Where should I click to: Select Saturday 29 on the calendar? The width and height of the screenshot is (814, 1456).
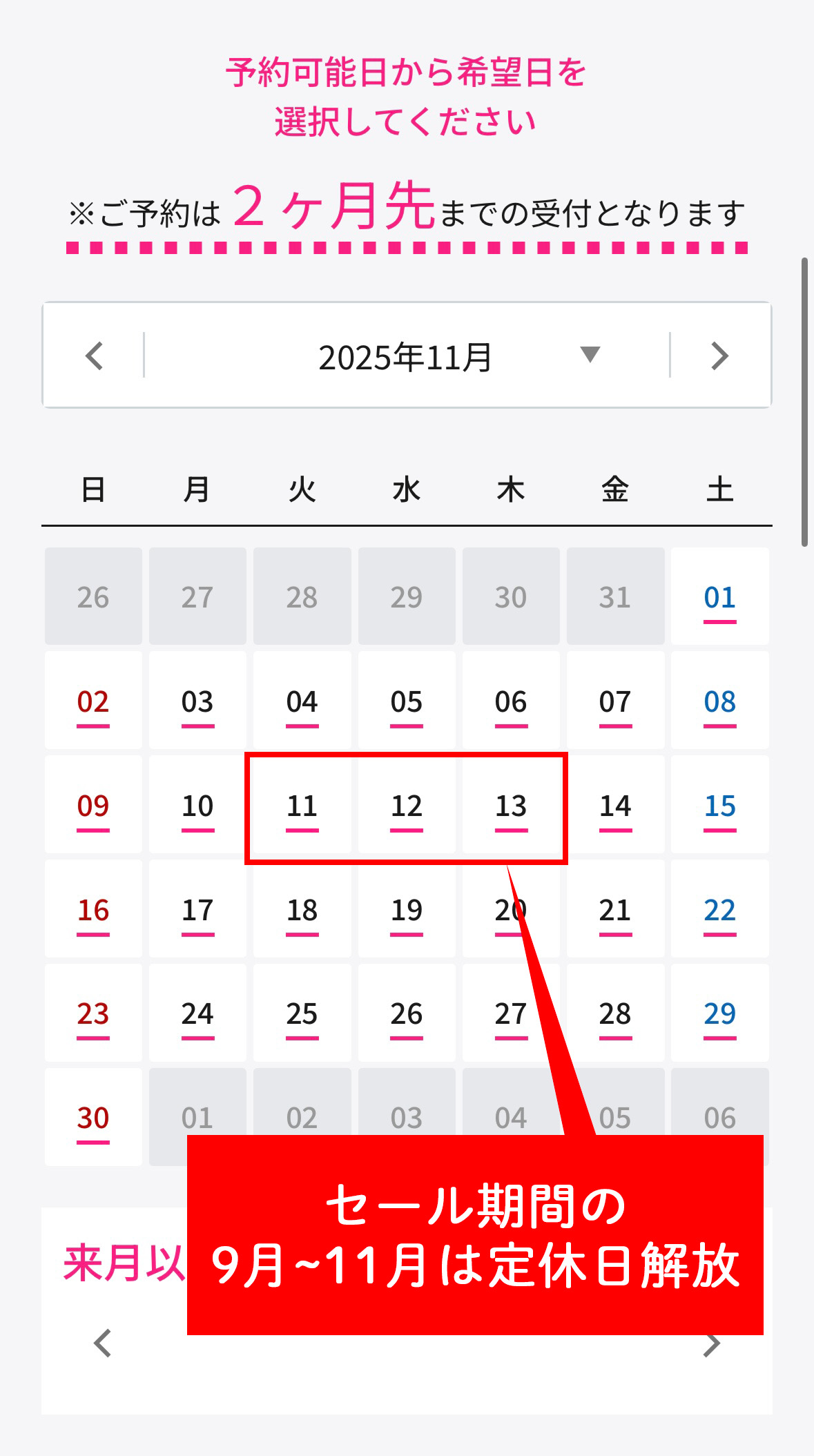point(719,1013)
